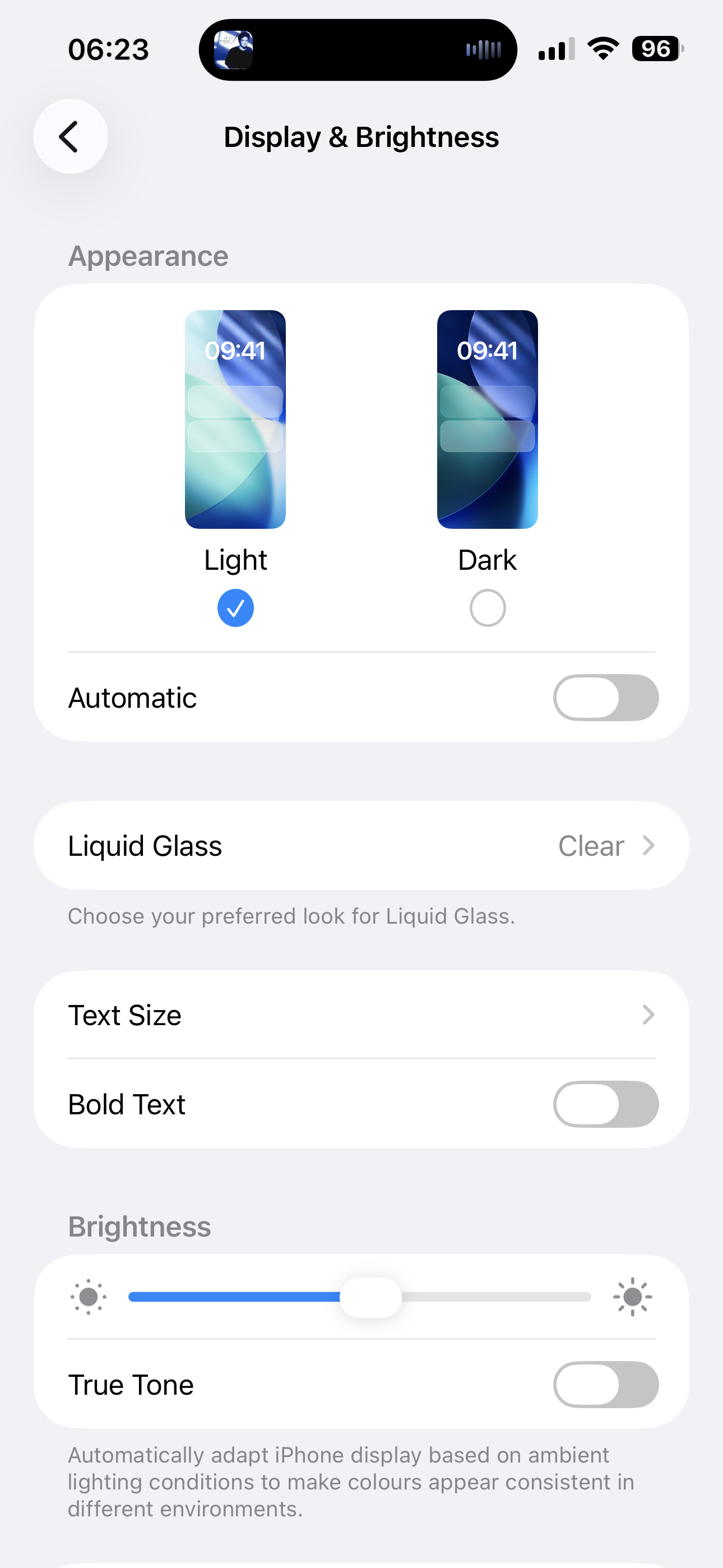Turn on Bold Text
723x1568 pixels.
click(605, 1104)
